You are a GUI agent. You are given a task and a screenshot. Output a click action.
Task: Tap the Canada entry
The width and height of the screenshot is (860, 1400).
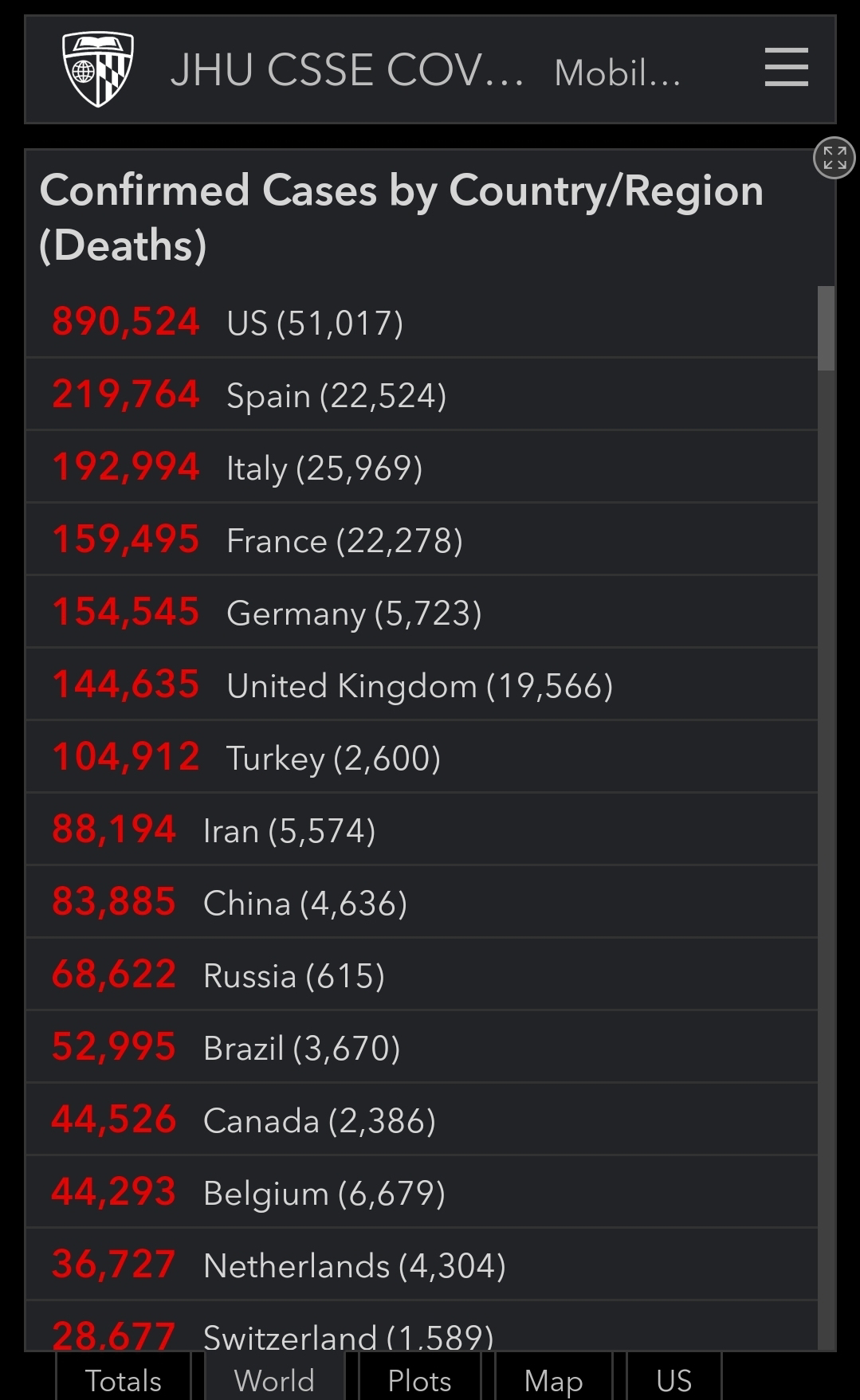[422, 1120]
